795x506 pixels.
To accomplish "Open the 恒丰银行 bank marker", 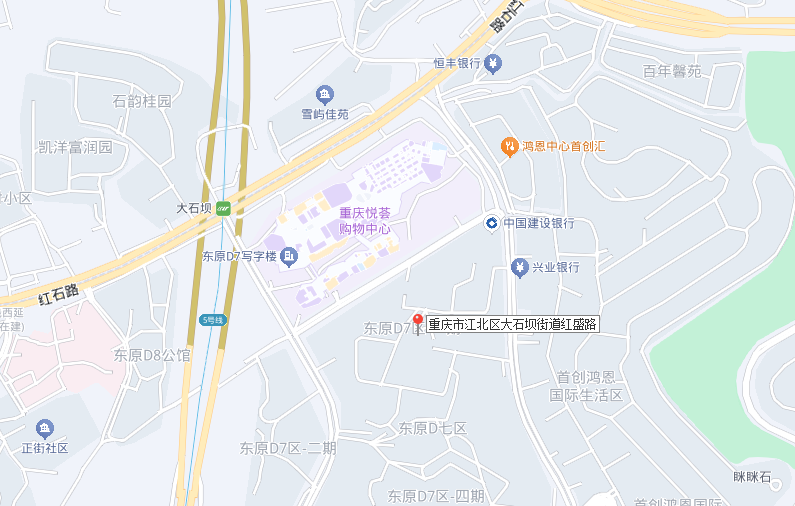I will point(495,63).
